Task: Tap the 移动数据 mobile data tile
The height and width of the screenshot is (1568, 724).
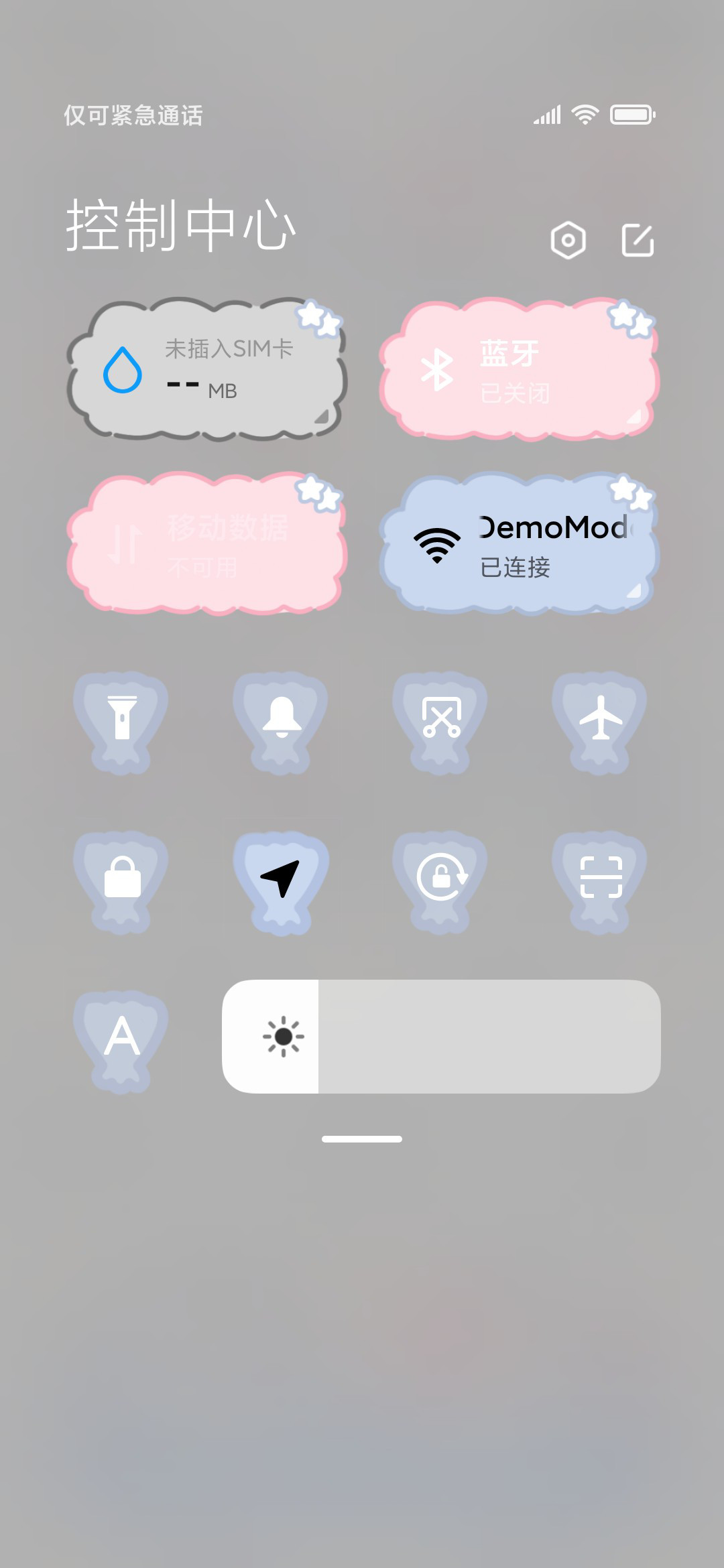Action: tap(206, 543)
